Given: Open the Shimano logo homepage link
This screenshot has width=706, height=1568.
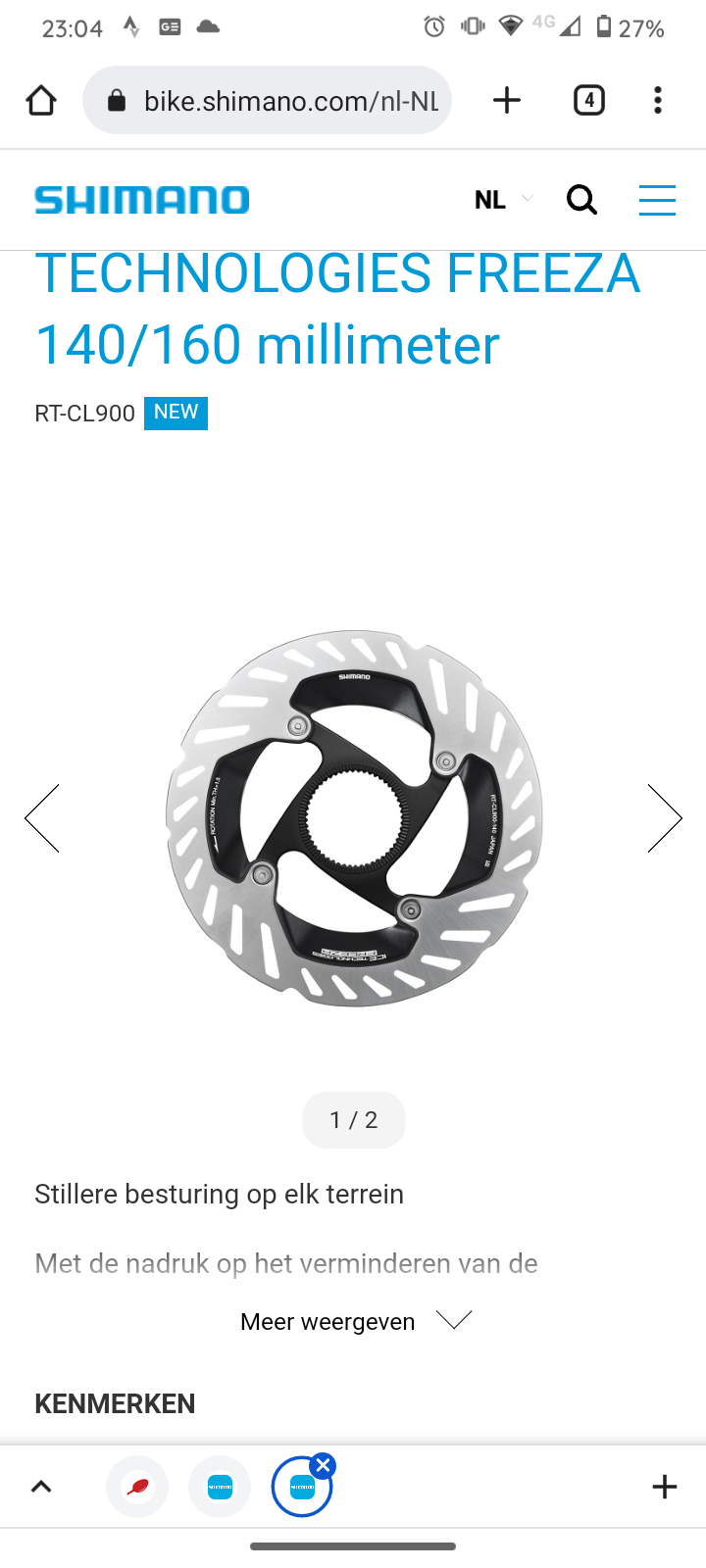Looking at the screenshot, I should (x=142, y=200).
